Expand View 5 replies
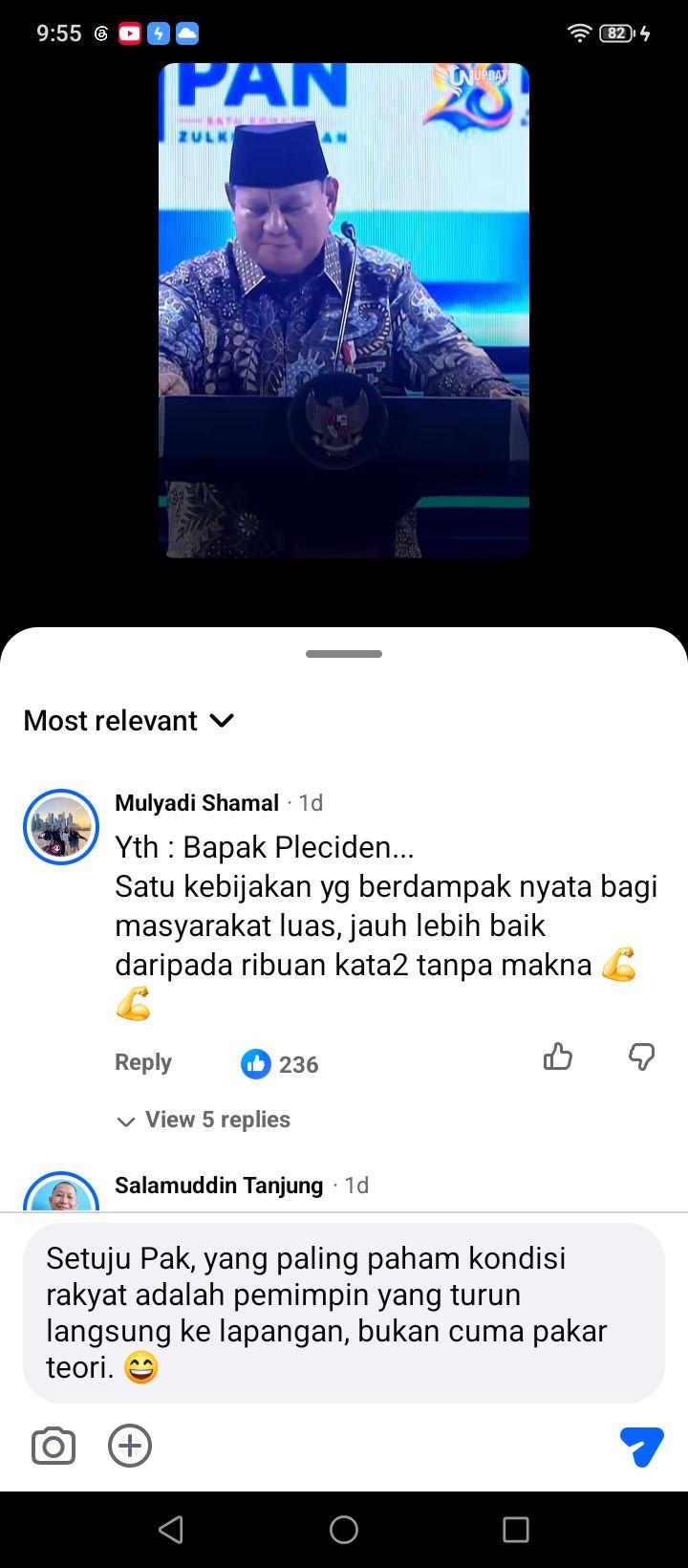This screenshot has width=688, height=1568. (203, 1120)
